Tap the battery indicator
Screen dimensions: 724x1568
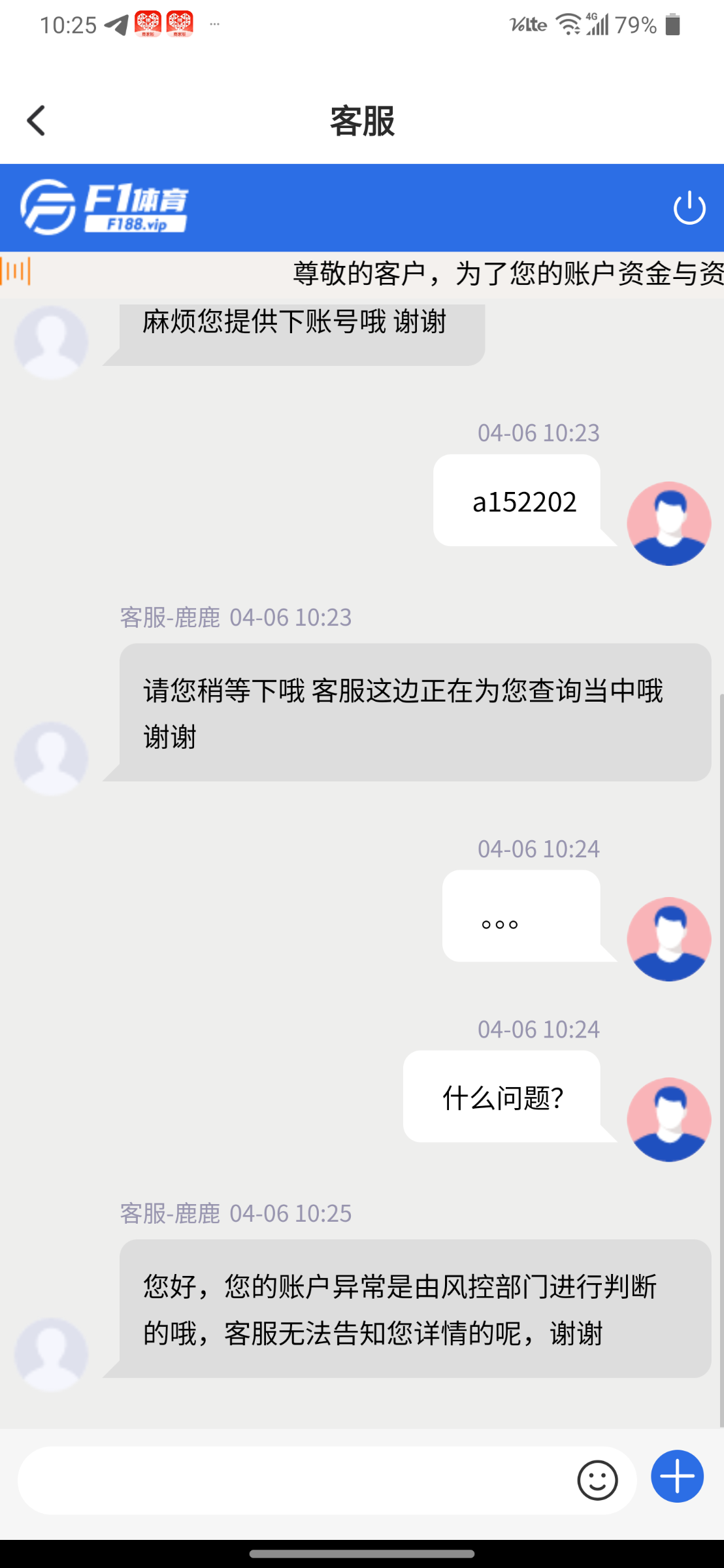pyautogui.click(x=674, y=25)
